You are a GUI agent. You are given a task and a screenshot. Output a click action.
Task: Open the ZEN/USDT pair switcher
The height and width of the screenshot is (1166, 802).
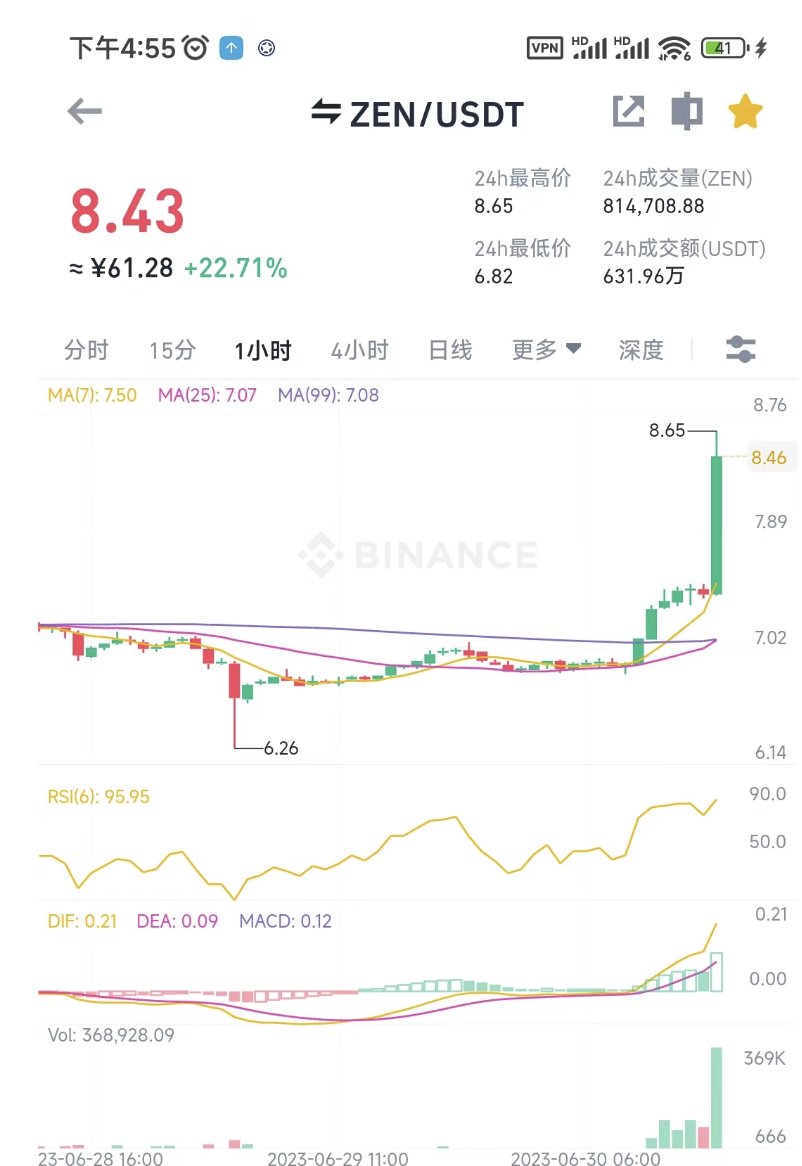[x=417, y=113]
